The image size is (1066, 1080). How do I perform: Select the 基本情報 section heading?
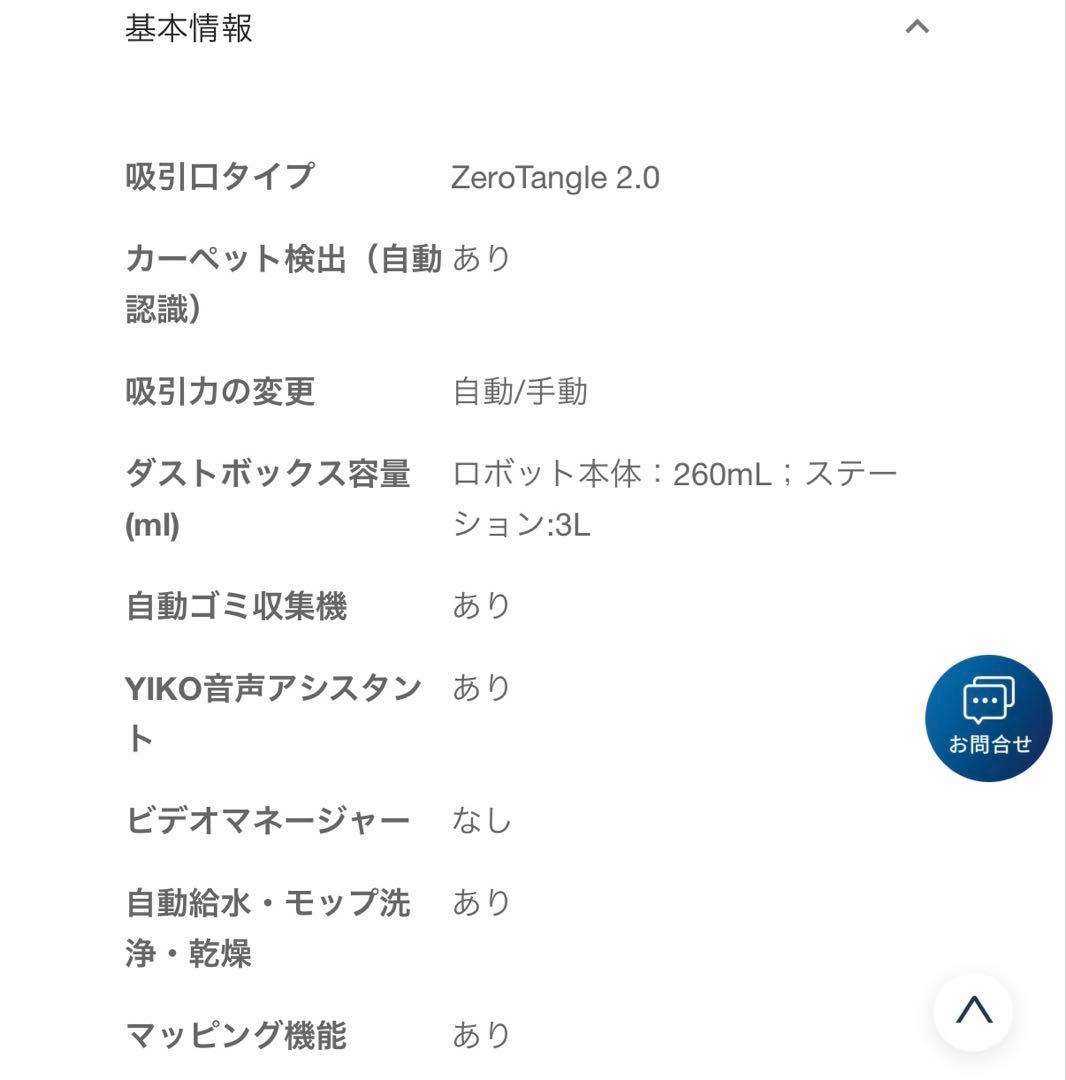pyautogui.click(x=190, y=30)
